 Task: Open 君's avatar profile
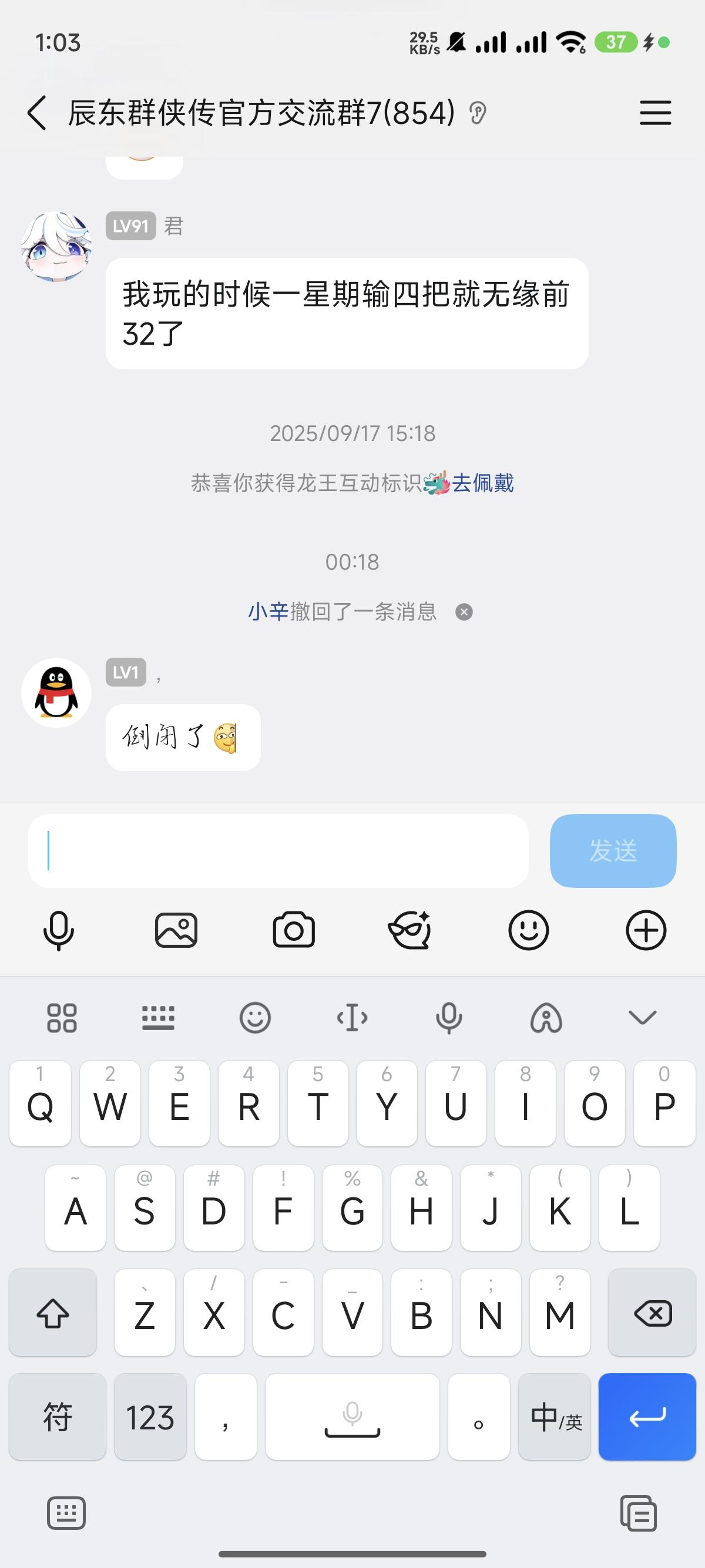tap(56, 247)
